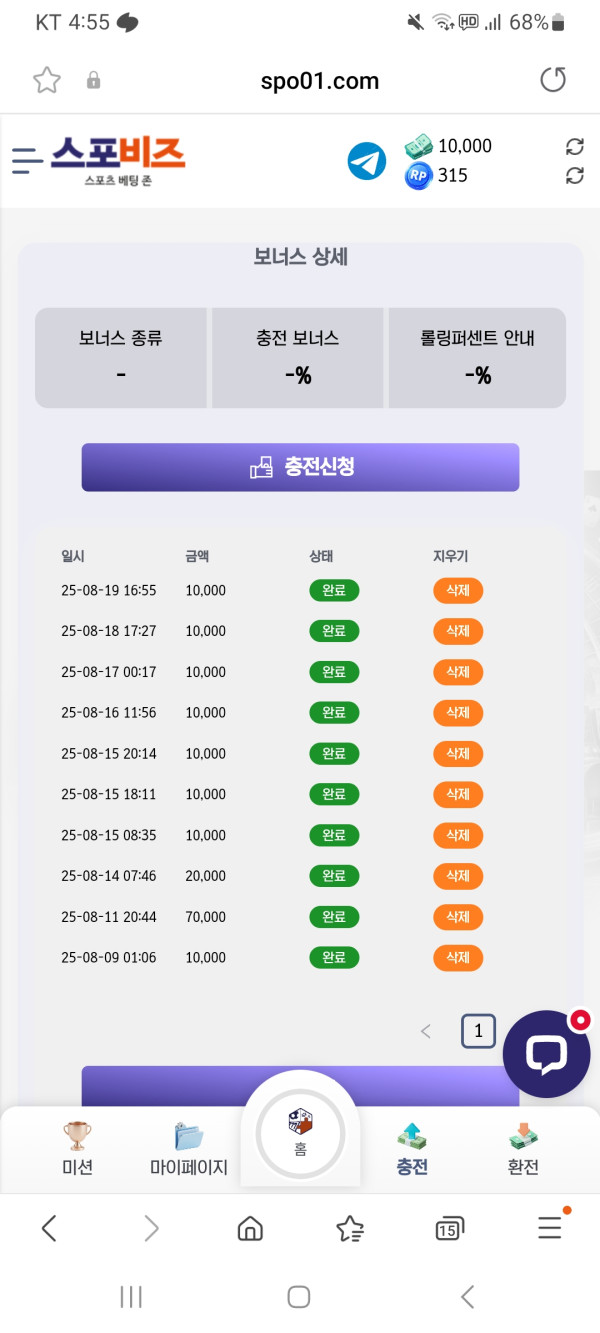This screenshot has height=1333, width=600.
Task: Open the hamburger menu drawer
Action: pyautogui.click(x=27, y=160)
